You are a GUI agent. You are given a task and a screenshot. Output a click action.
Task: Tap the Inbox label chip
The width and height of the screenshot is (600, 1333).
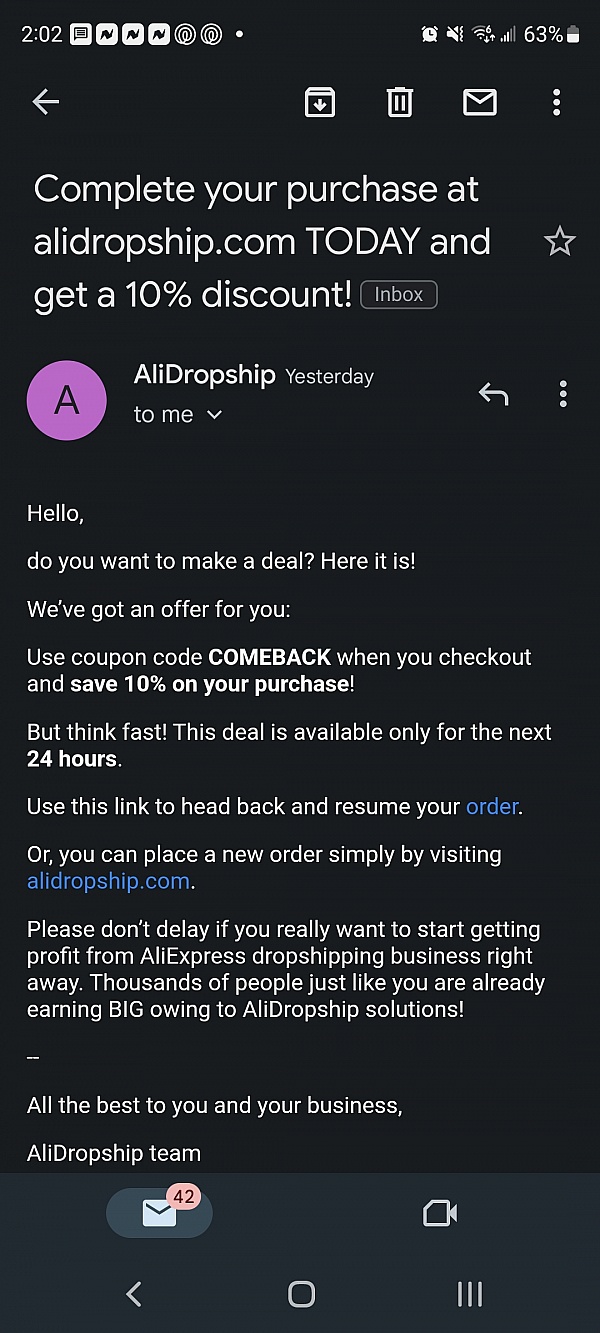pos(399,295)
